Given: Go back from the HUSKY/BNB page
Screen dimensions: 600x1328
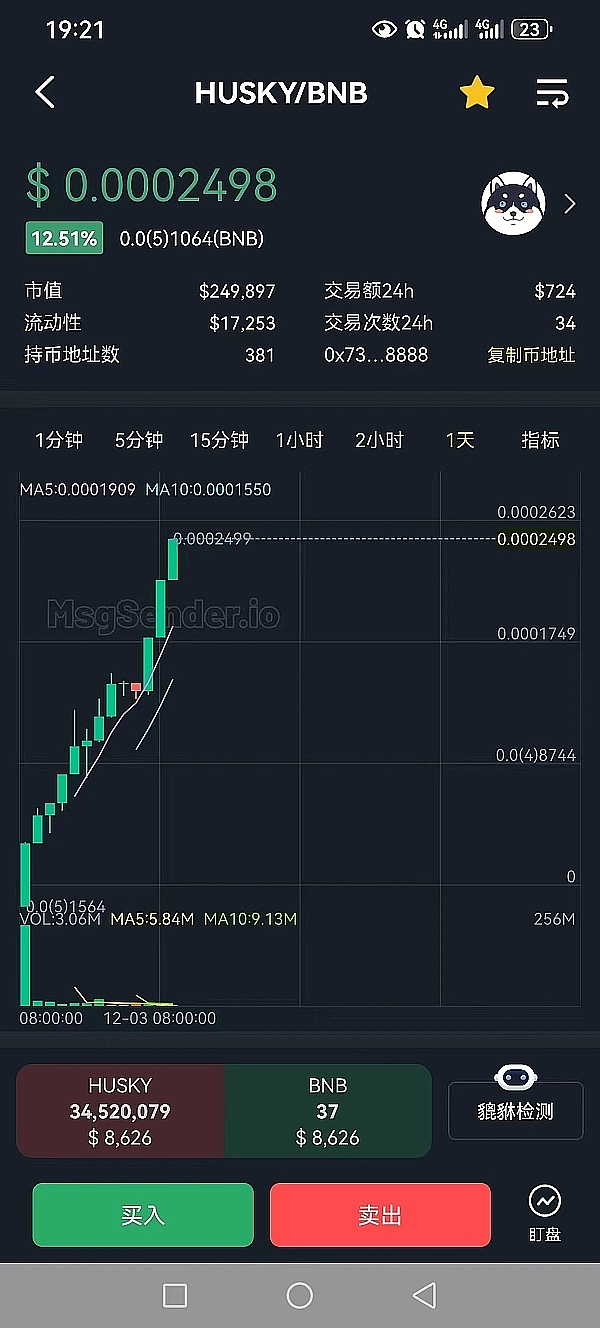Looking at the screenshot, I should (44, 93).
